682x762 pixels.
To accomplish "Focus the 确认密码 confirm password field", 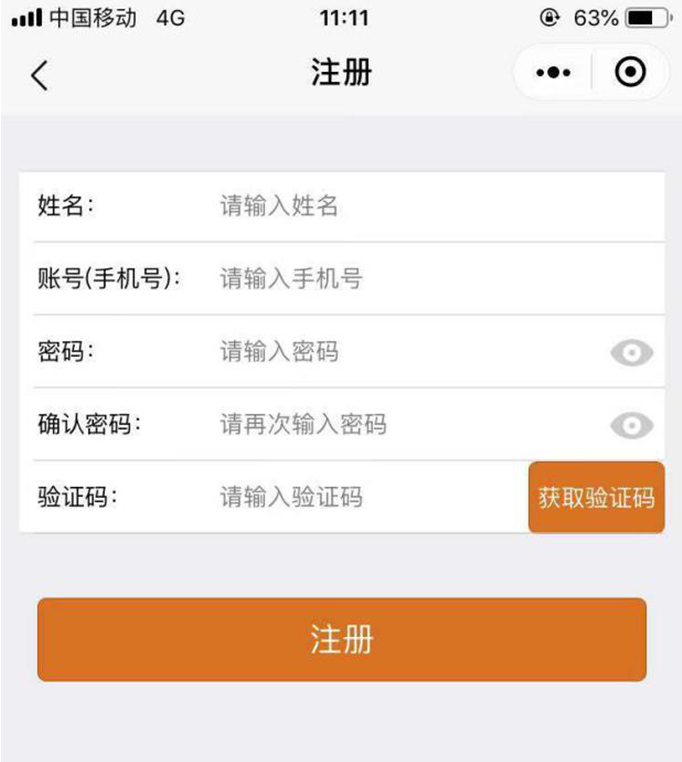I will [x=400, y=425].
